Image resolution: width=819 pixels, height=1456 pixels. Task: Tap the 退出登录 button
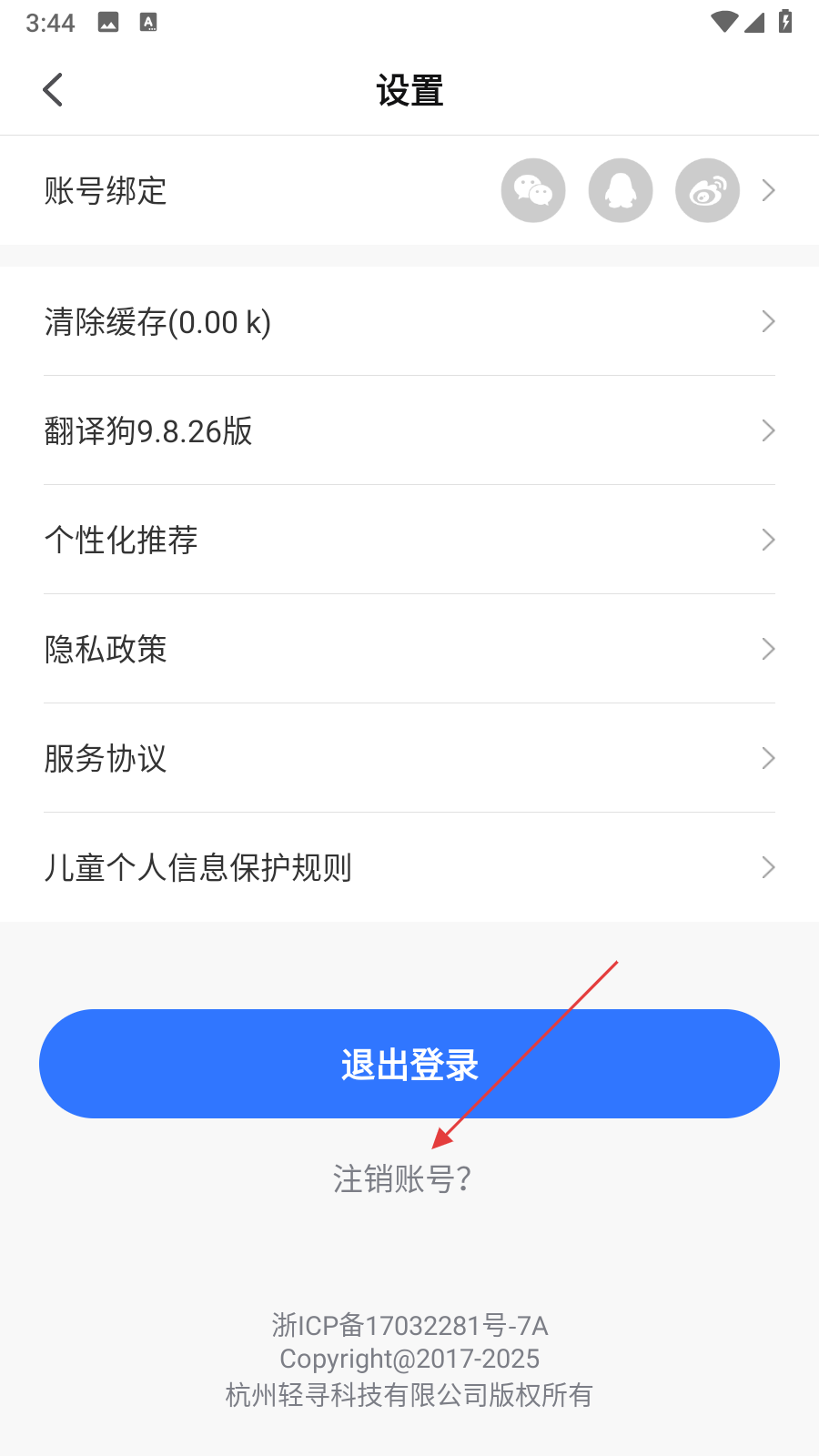coord(409,1064)
